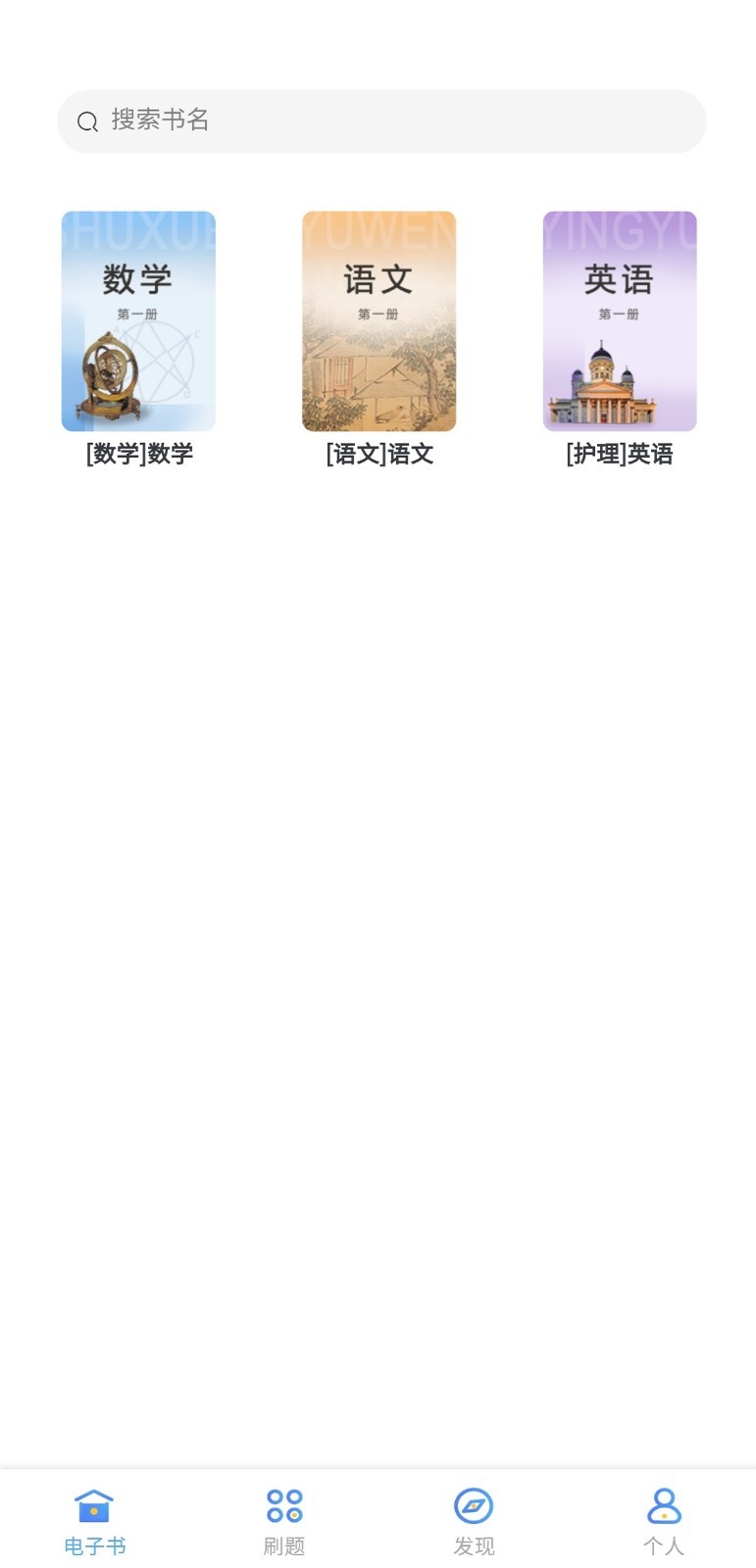Screen dimensions: 756x1568
Task: Go to the 发现 tab
Action: [x=474, y=1521]
